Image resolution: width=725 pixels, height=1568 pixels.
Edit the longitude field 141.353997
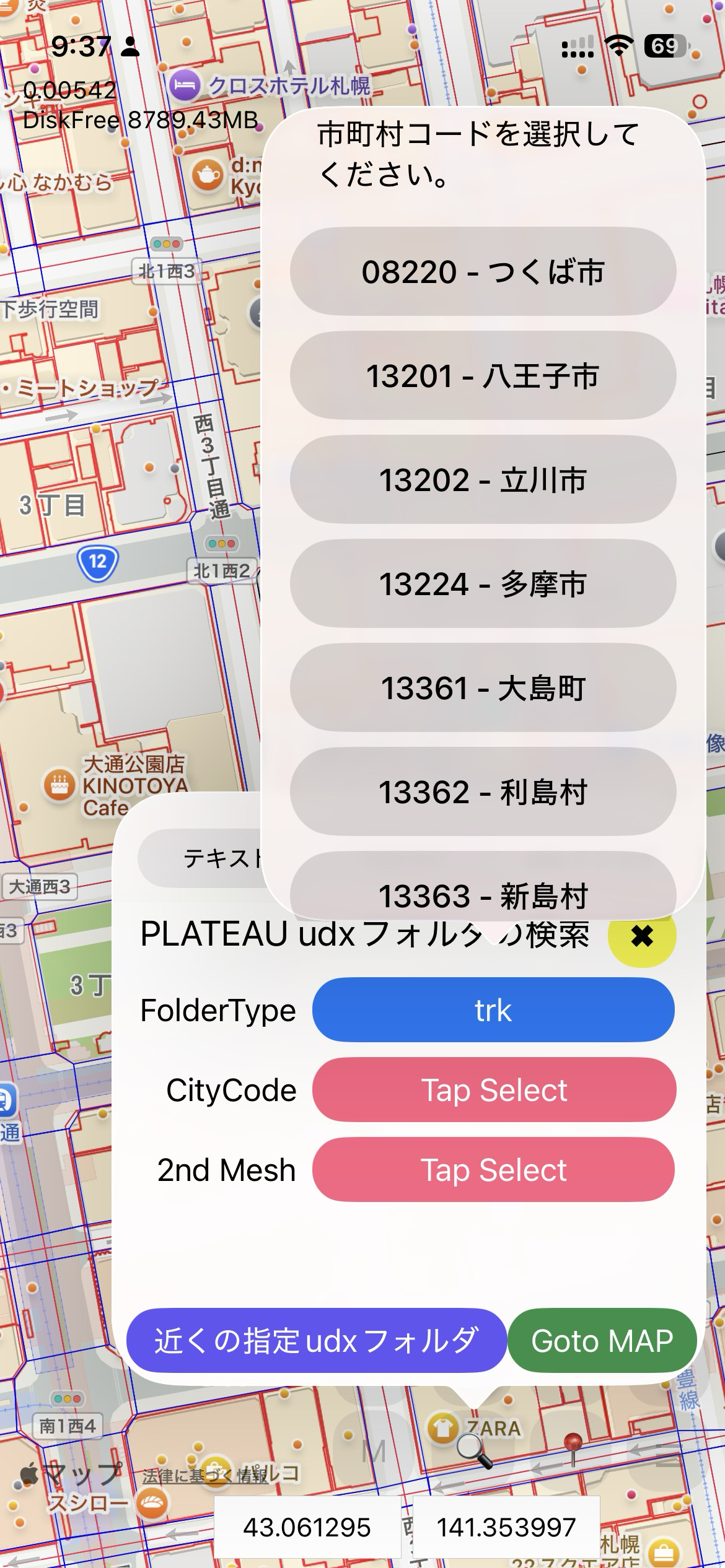pyautogui.click(x=506, y=1527)
